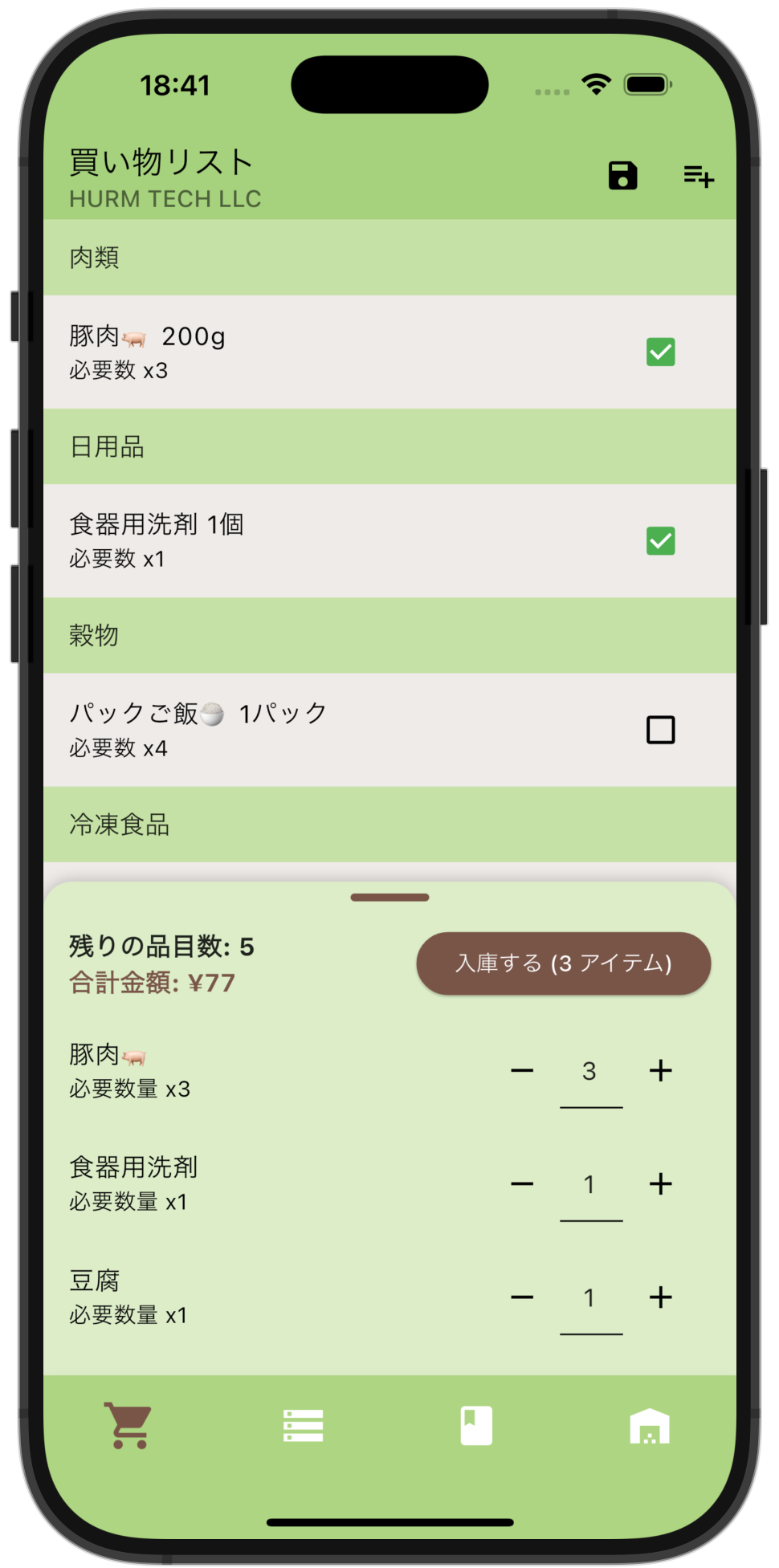Viewport: 779px width, 1568px height.
Task: Edit the 豆腐 quantity field
Action: coord(590,1298)
